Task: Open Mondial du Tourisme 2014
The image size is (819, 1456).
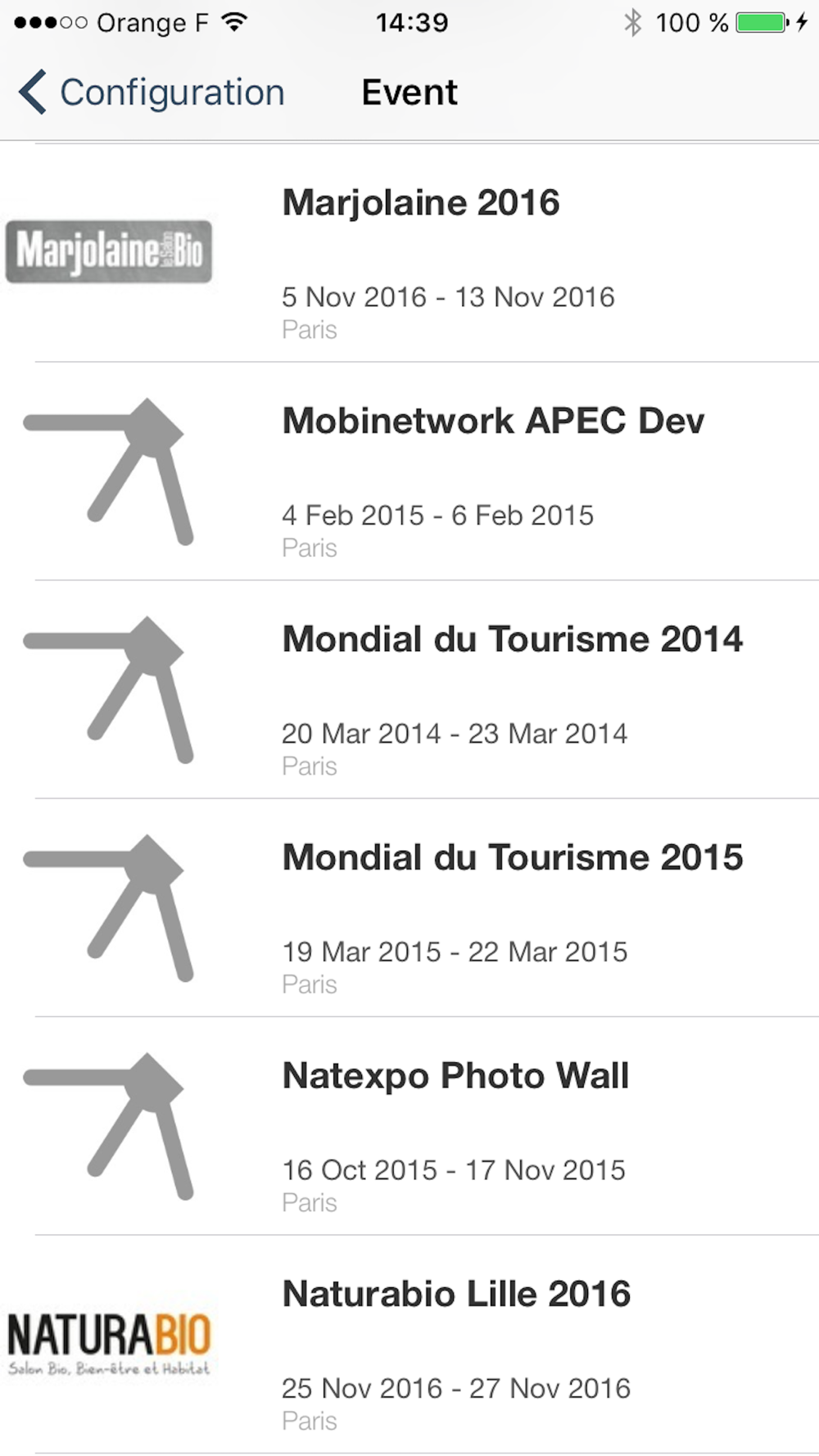Action: pos(409,690)
